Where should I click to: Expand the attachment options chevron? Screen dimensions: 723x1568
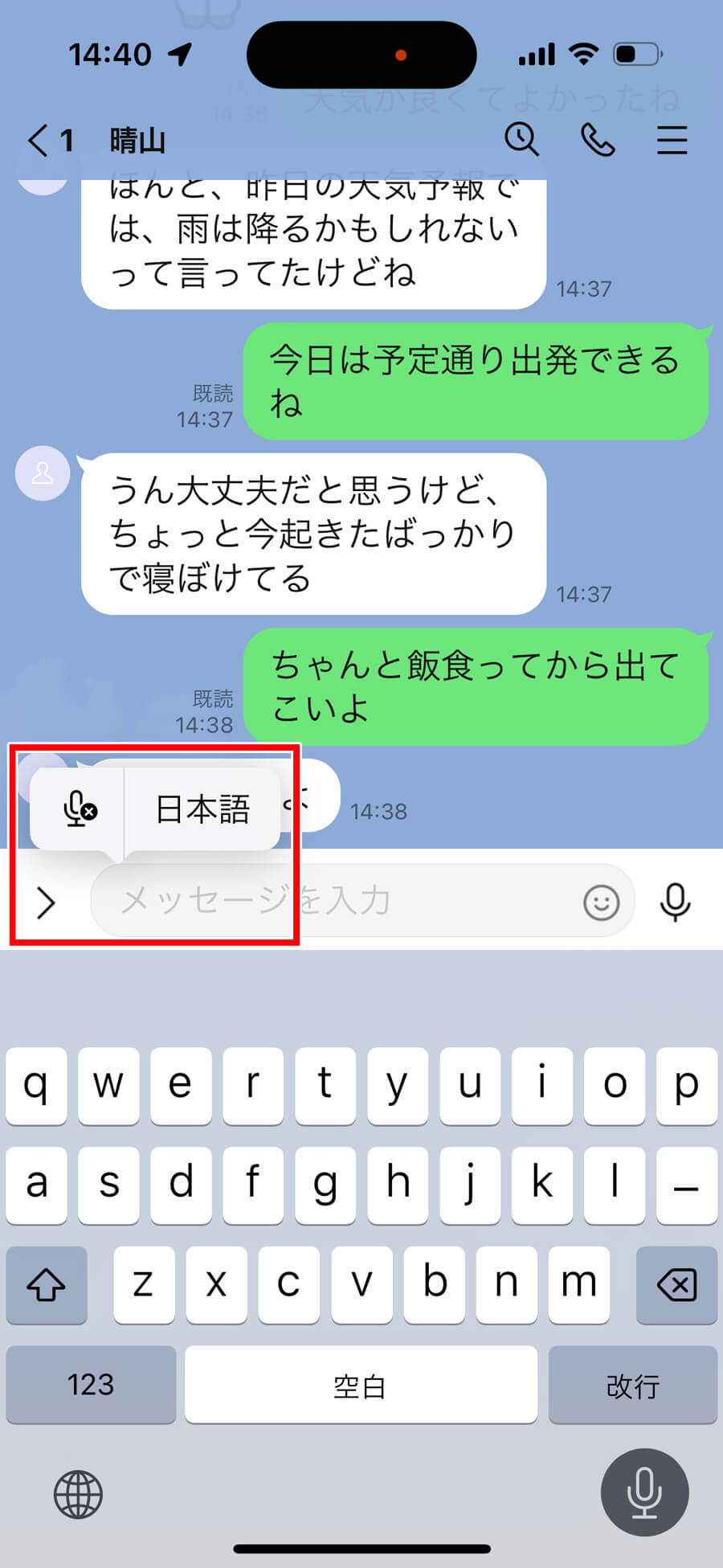(x=47, y=903)
